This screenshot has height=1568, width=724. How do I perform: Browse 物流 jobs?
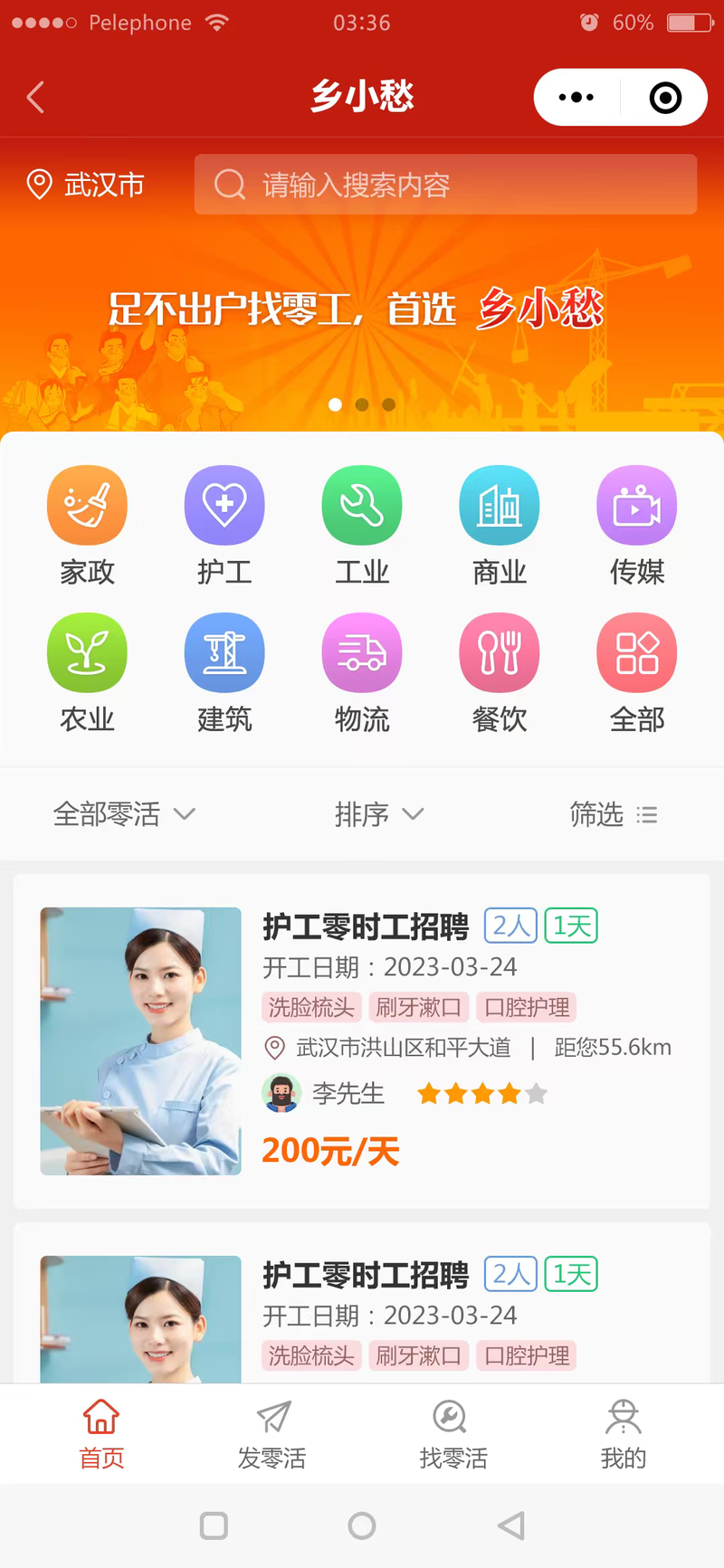[x=362, y=672]
